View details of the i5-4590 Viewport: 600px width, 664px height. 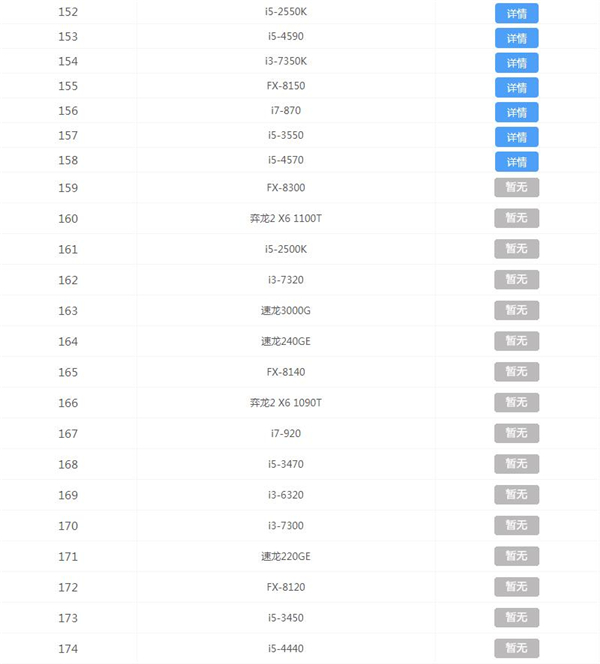[516, 38]
